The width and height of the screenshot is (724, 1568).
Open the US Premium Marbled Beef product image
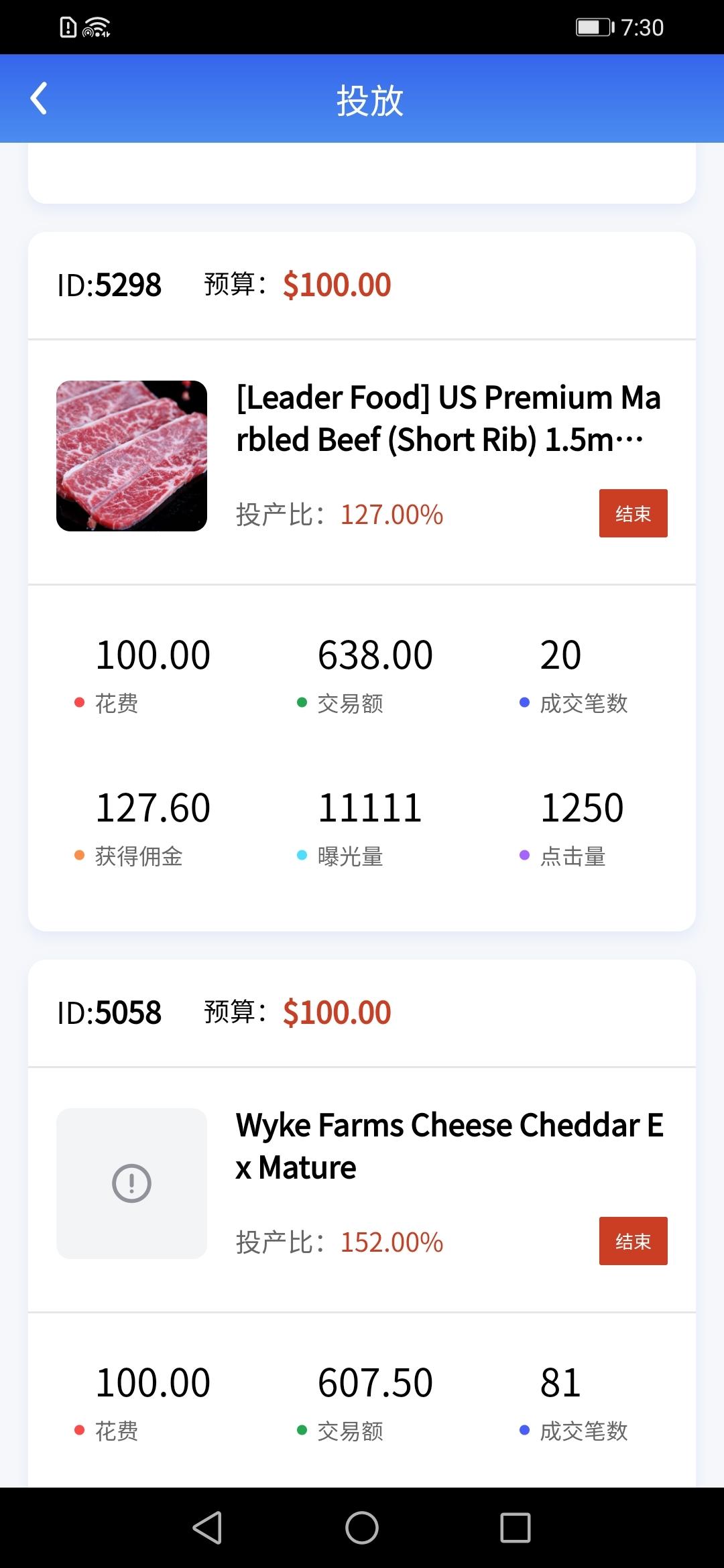(x=131, y=456)
